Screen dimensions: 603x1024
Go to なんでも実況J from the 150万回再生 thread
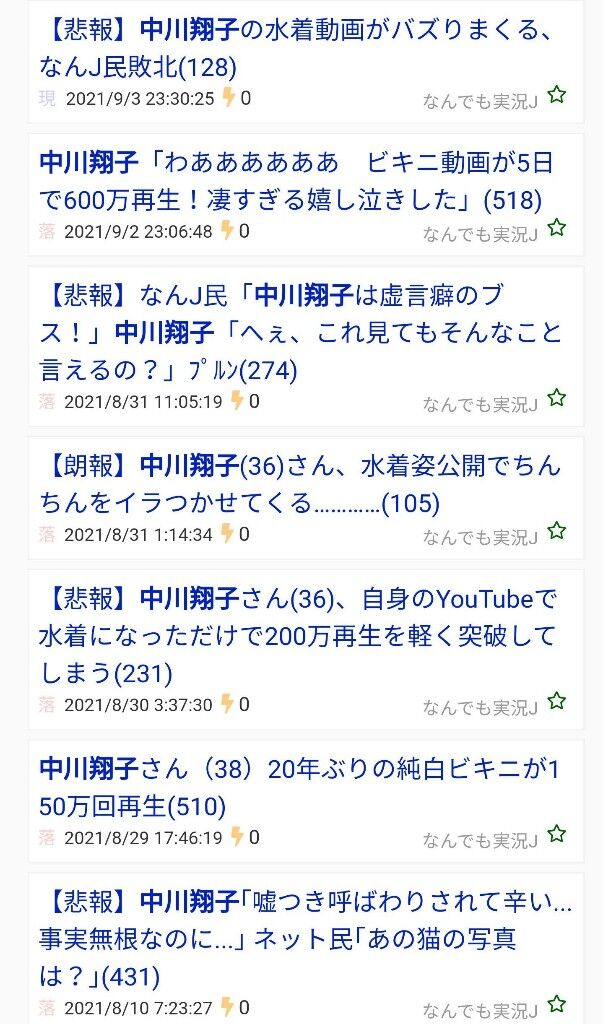(480, 839)
